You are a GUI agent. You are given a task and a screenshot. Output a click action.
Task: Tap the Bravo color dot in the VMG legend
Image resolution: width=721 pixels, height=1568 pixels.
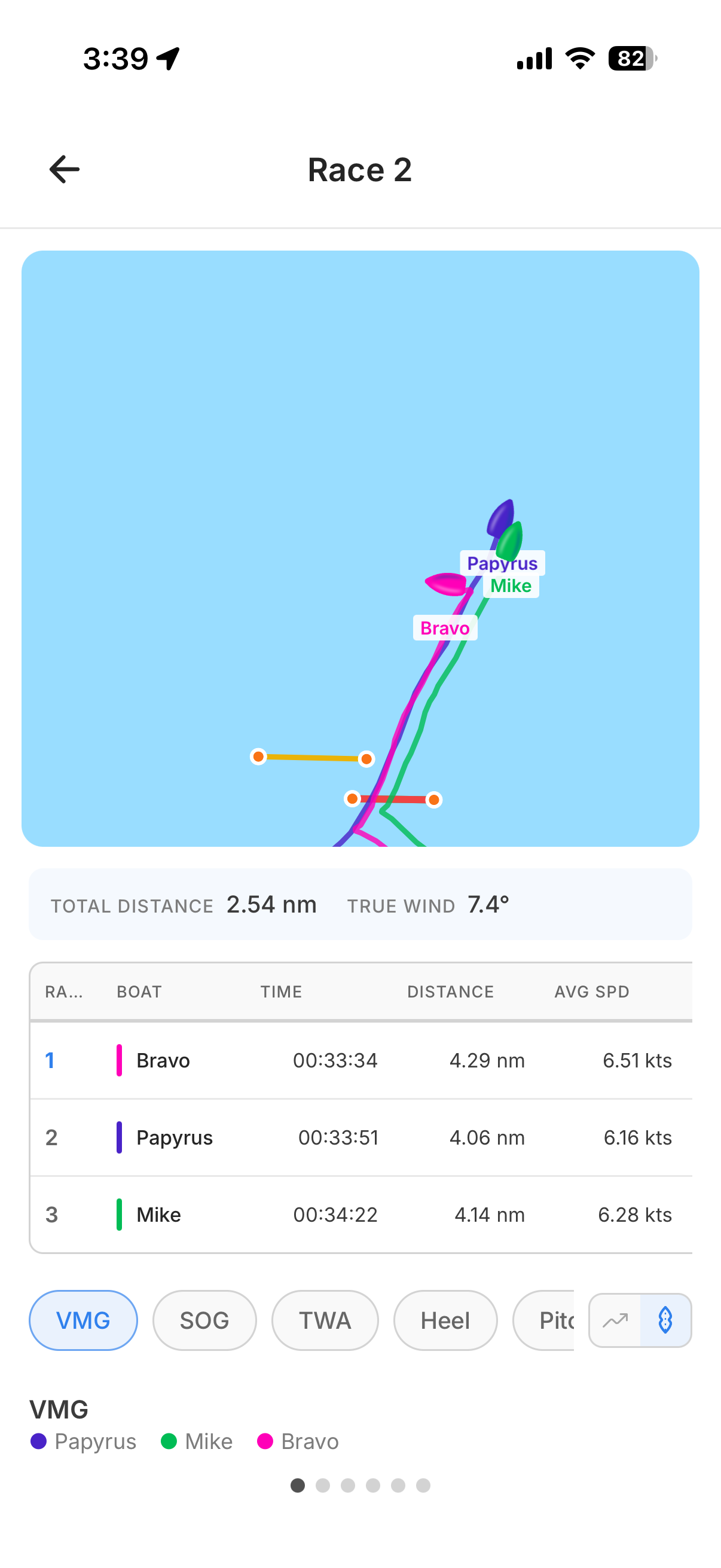click(x=265, y=1441)
